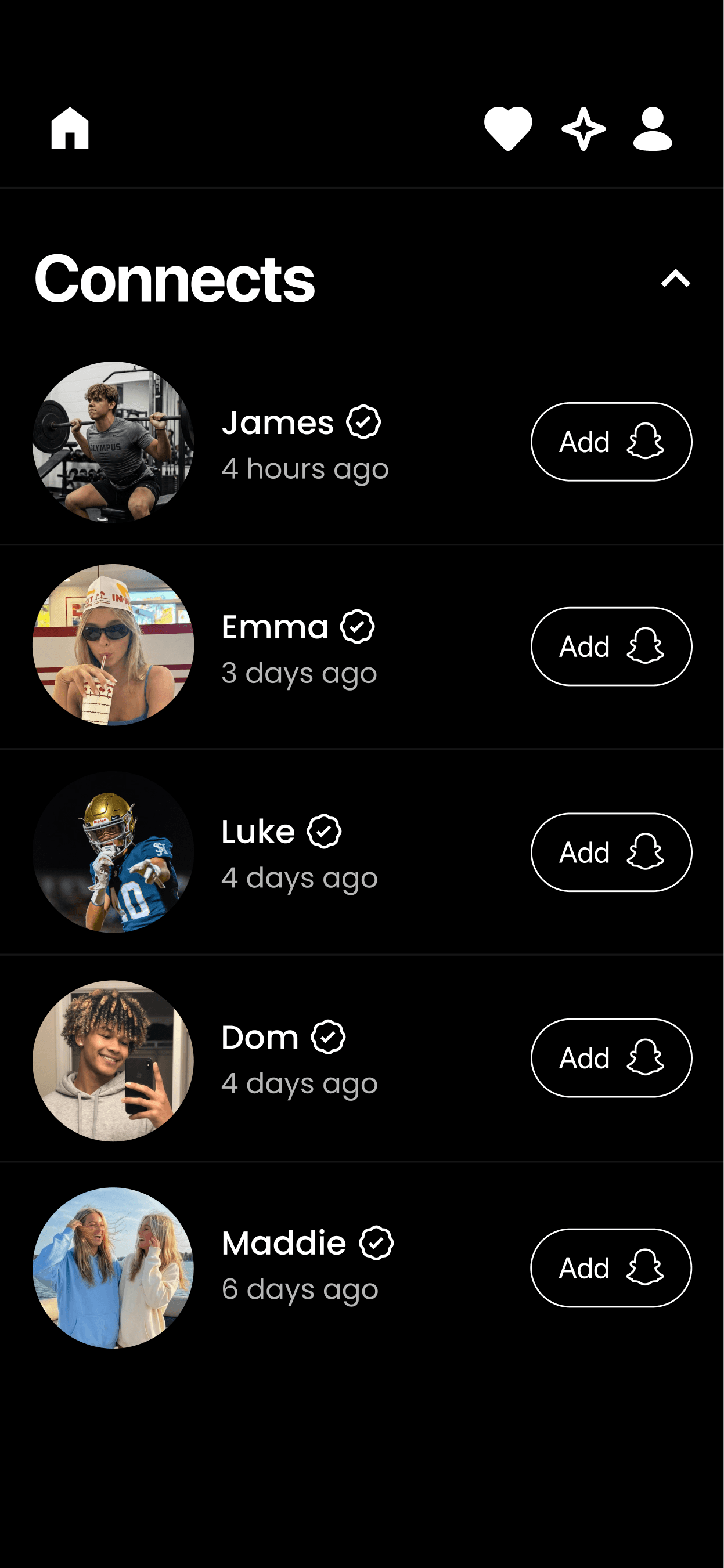
Task: Go to the home screen icon
Action: coord(70,128)
